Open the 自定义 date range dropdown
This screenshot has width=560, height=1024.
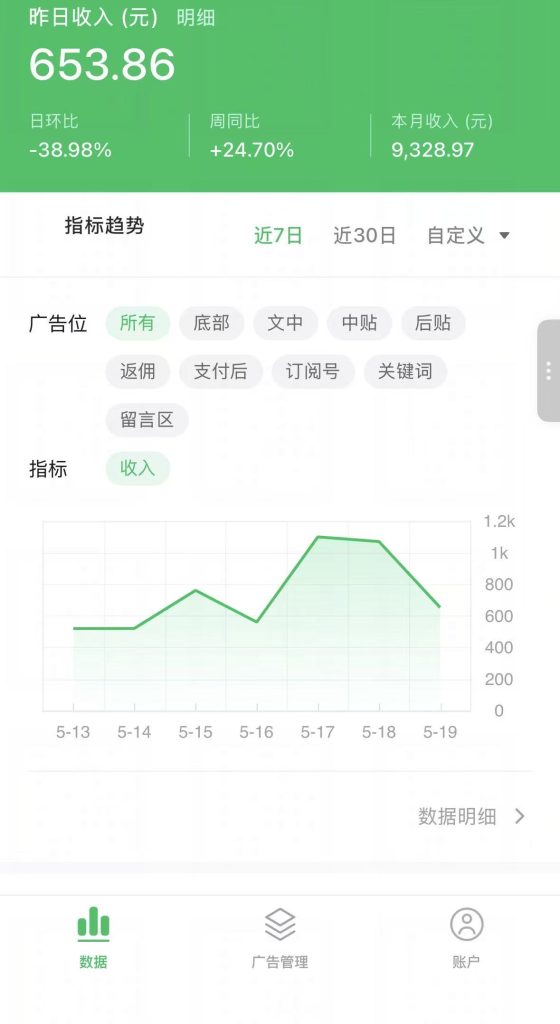point(468,235)
